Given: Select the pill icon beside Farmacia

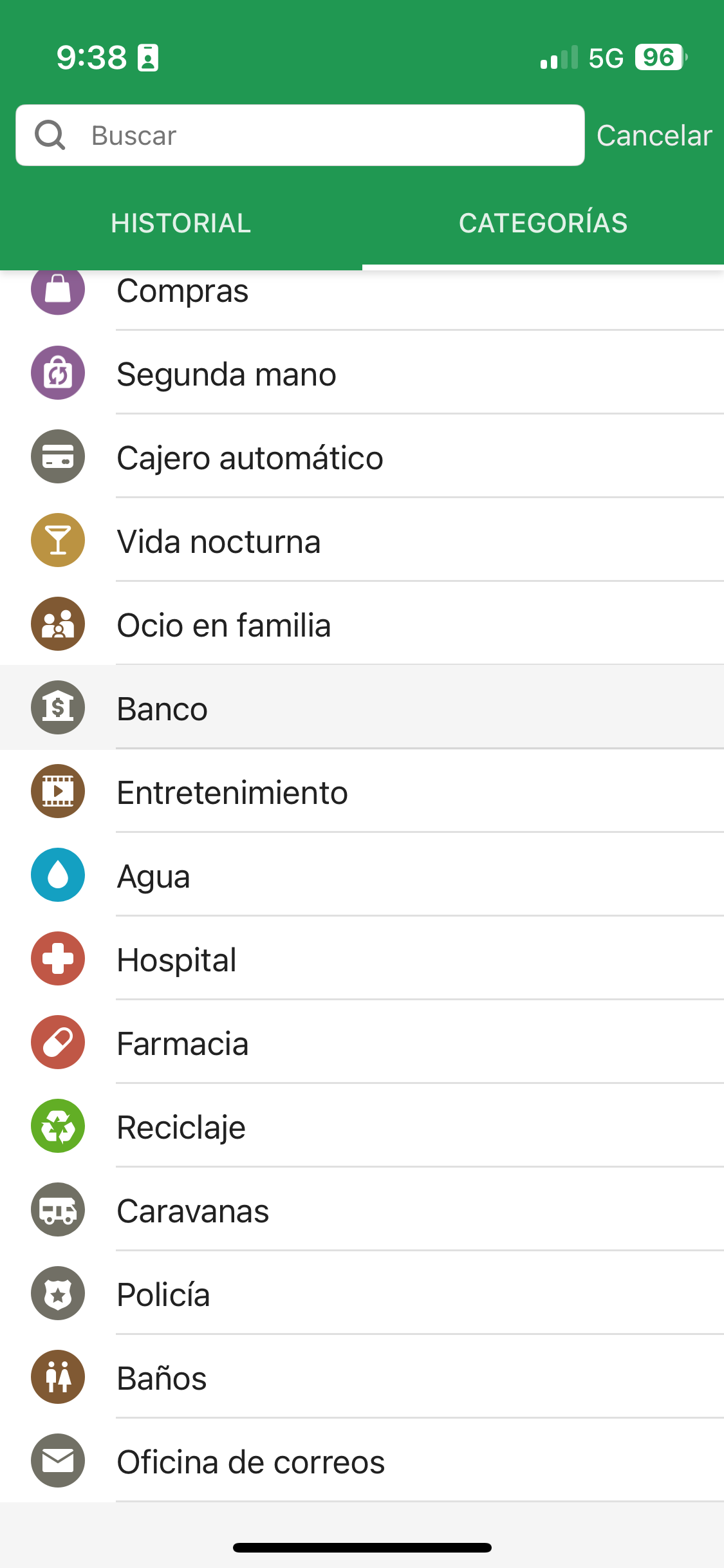Looking at the screenshot, I should pyautogui.click(x=57, y=1042).
